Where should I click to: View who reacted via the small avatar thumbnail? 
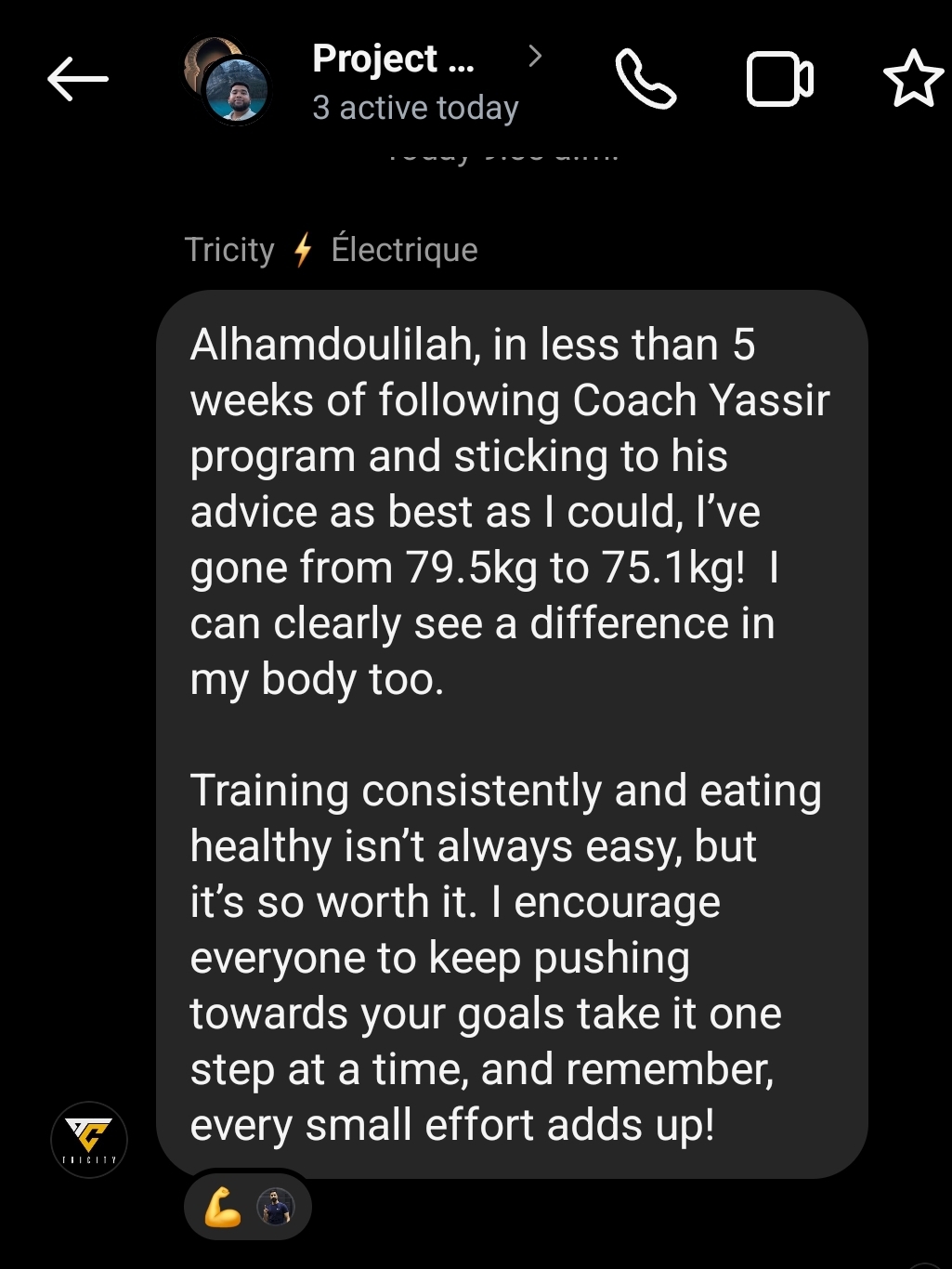(276, 1204)
